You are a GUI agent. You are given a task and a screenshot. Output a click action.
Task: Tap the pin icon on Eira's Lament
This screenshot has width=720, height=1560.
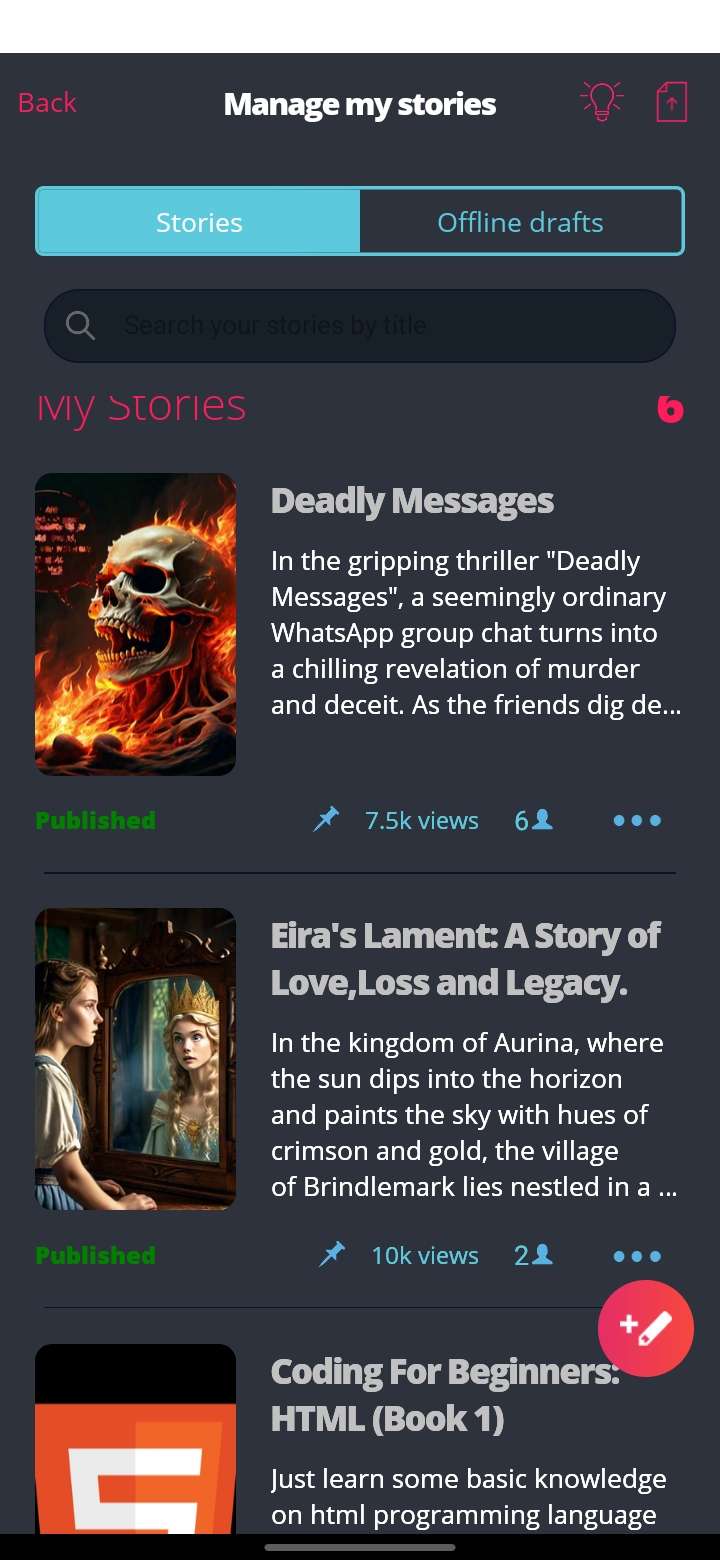click(x=332, y=1255)
